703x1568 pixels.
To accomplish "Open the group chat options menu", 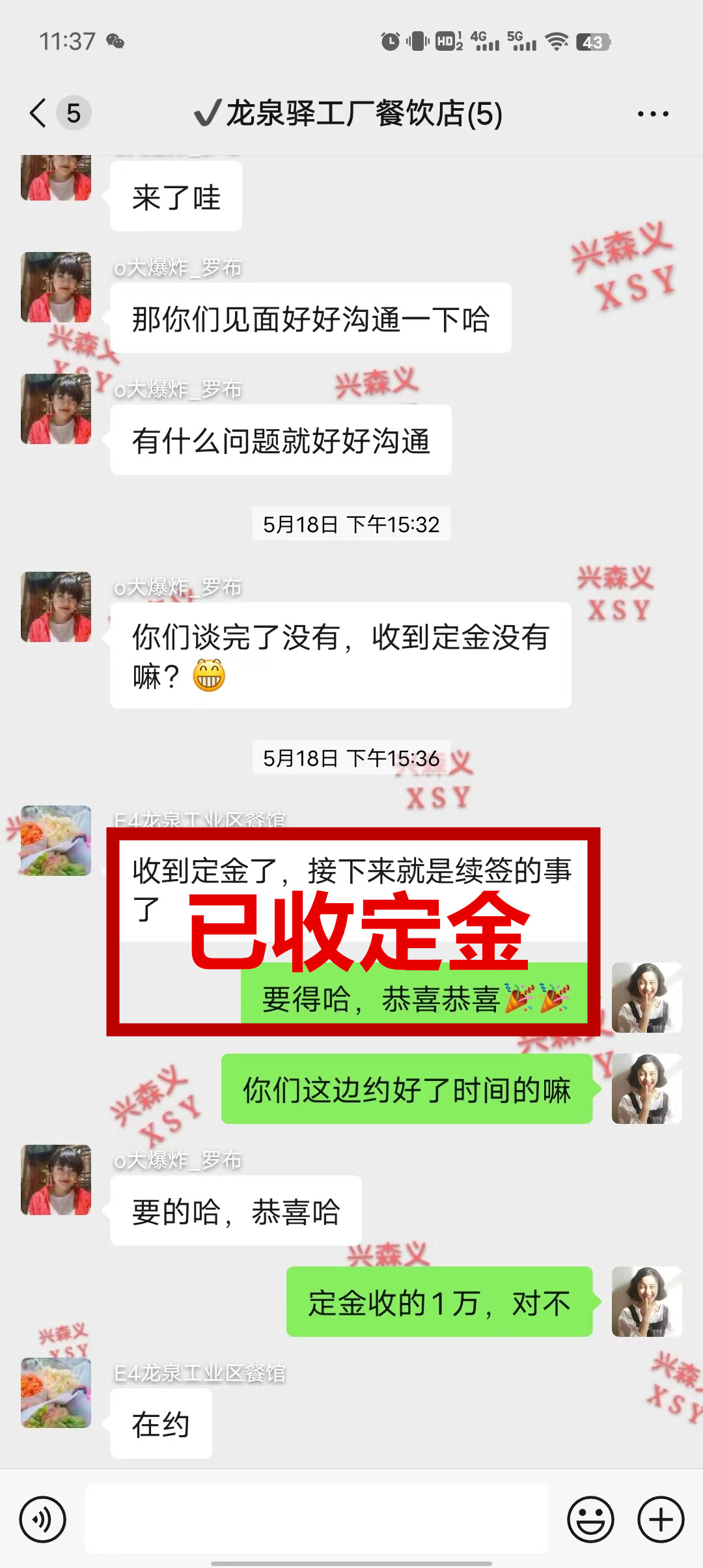I will coord(652,114).
